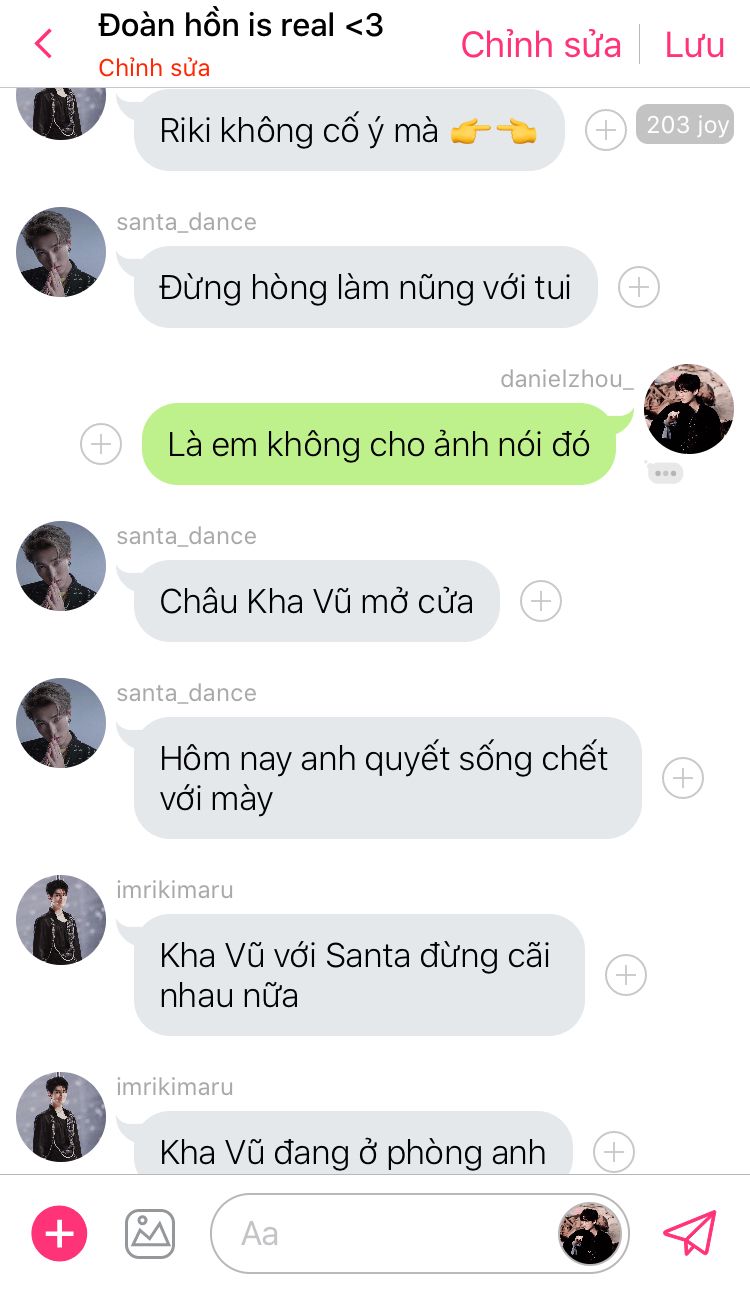Tap plus beside "Riki không cố ý mà"
750x1294 pixels.
605,130
